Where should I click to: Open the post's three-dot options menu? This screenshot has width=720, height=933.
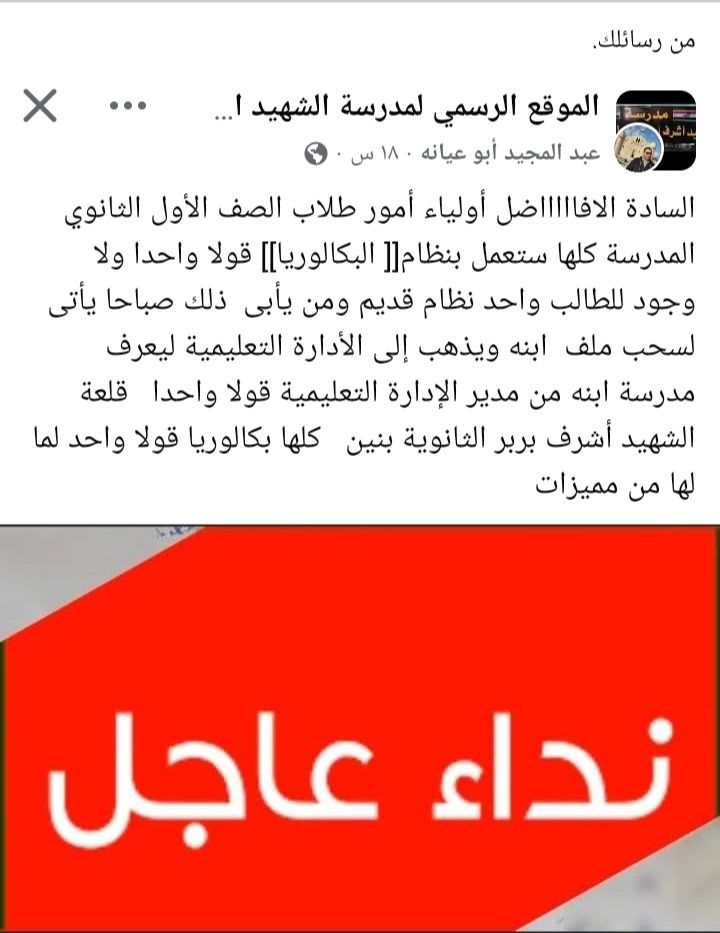[129, 106]
